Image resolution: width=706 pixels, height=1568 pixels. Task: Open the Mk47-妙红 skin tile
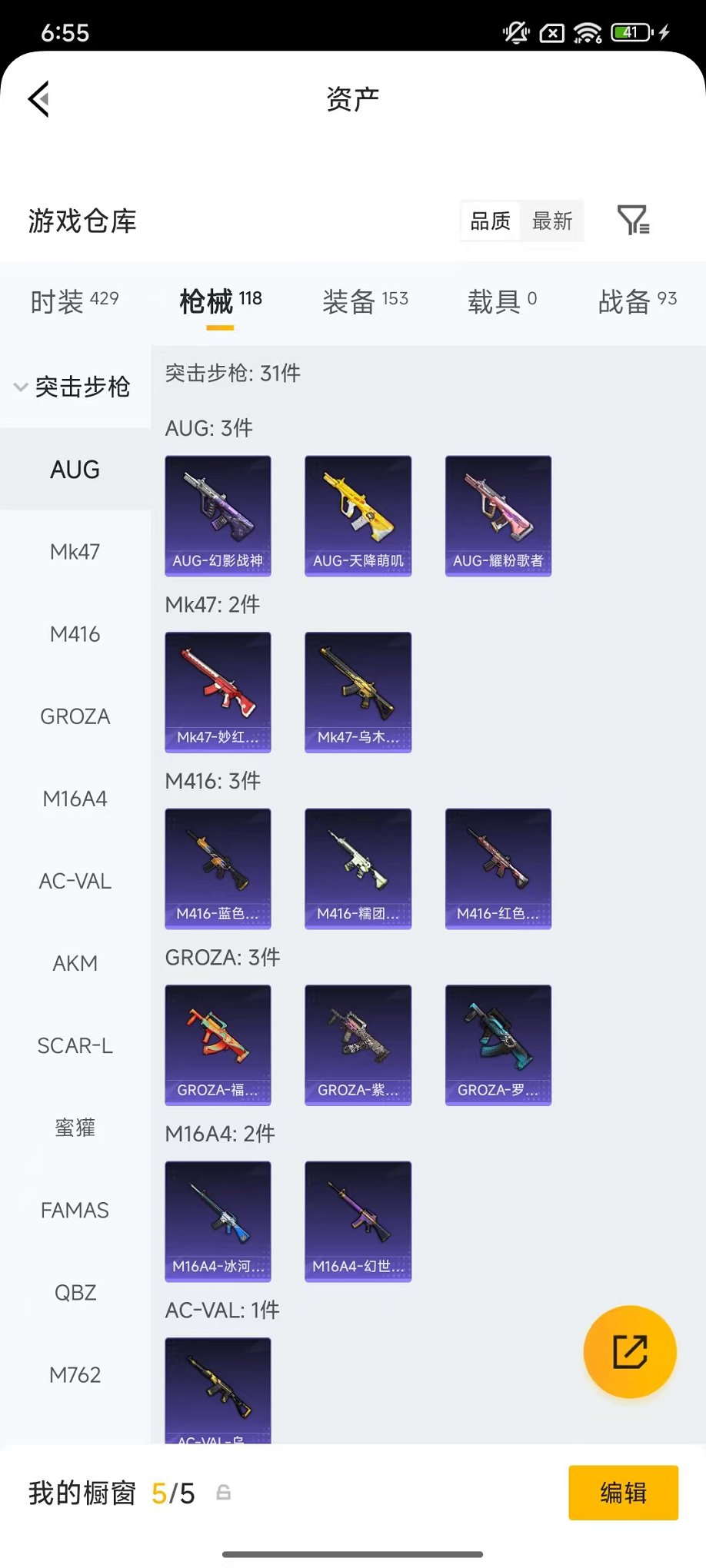(218, 692)
